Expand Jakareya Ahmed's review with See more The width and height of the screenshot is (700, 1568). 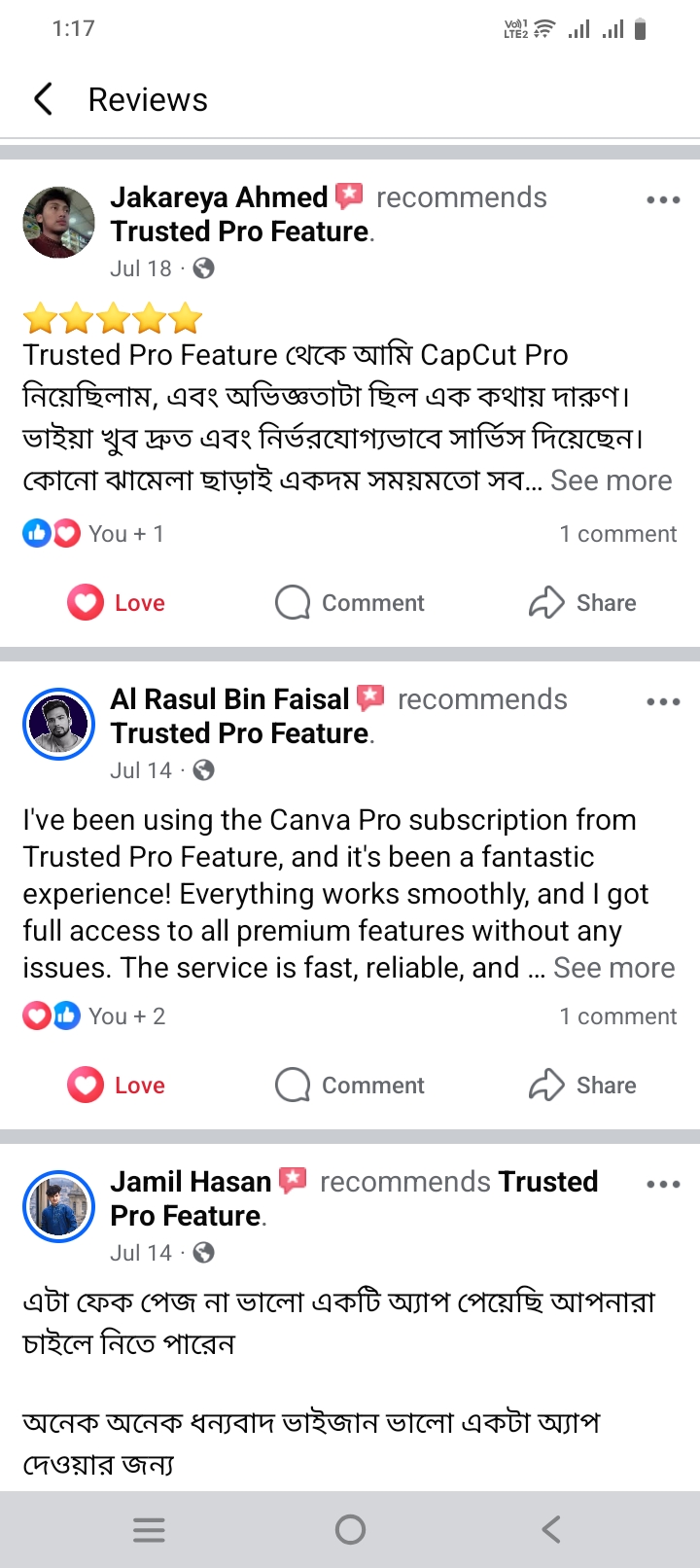pyautogui.click(x=612, y=481)
